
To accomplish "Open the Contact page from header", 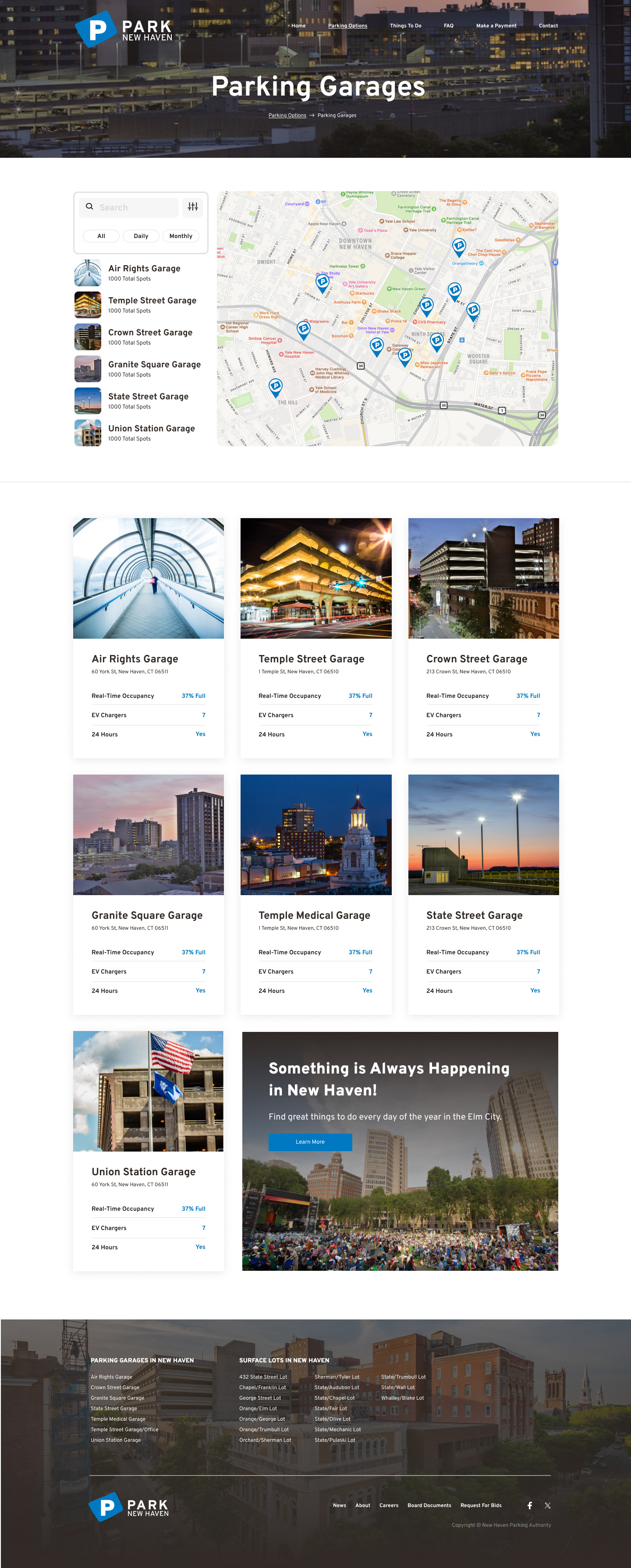I will pos(548,25).
